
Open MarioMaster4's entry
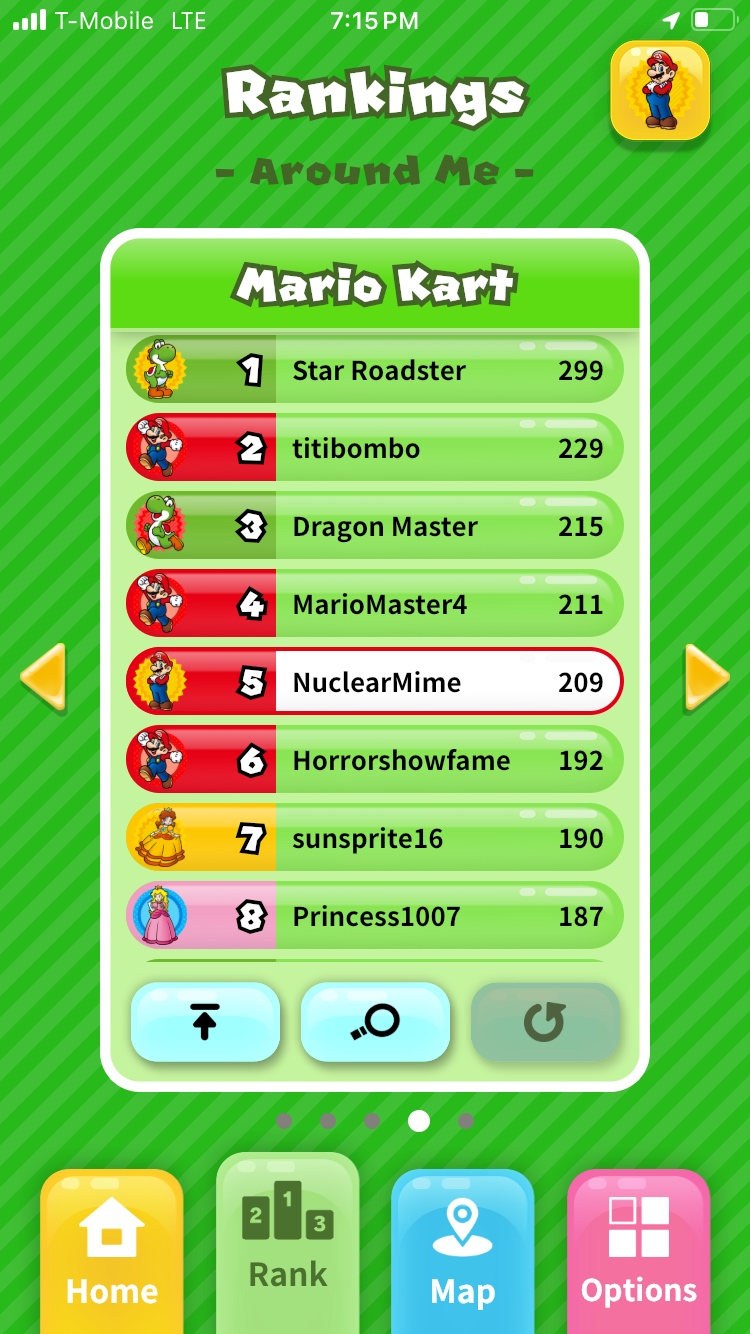tap(375, 604)
